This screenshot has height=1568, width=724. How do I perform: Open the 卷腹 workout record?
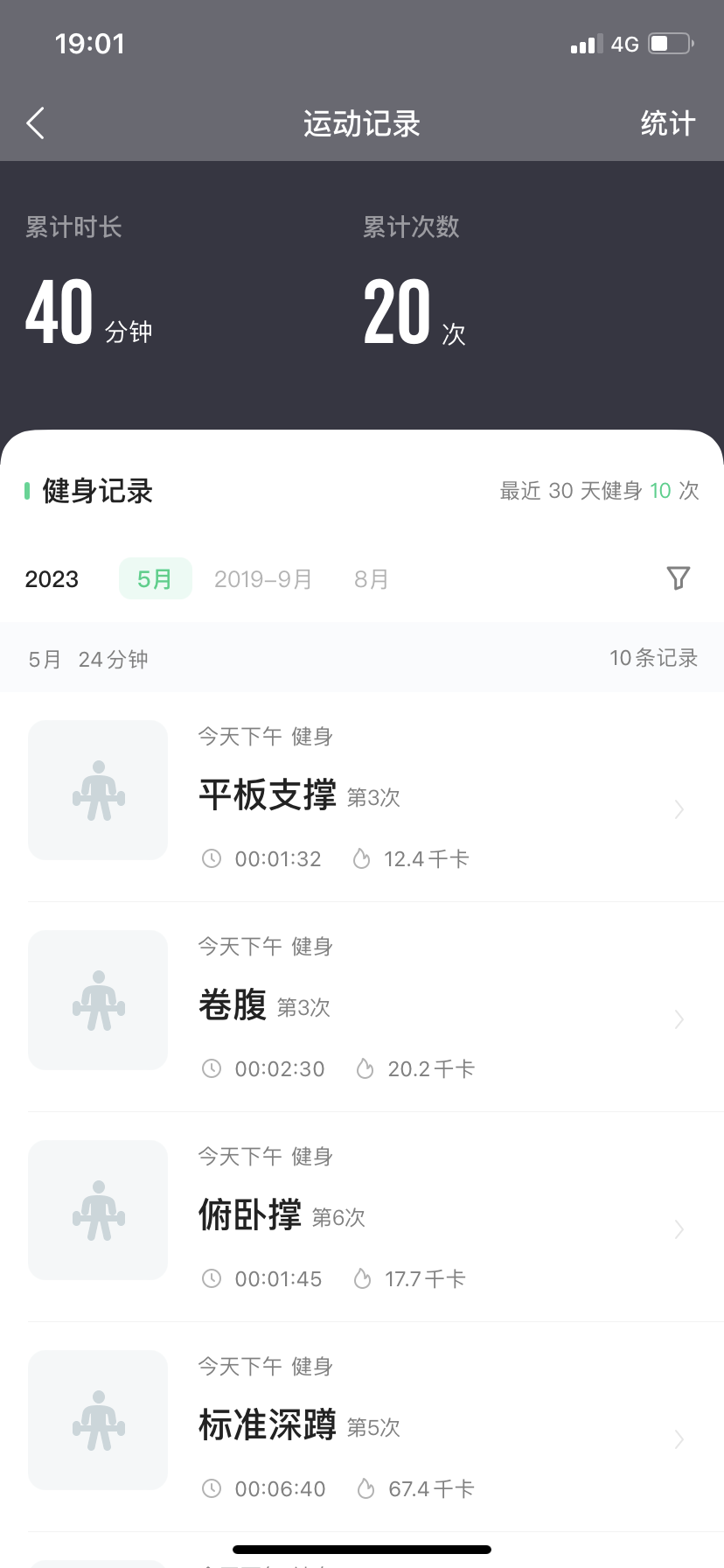coord(362,1006)
